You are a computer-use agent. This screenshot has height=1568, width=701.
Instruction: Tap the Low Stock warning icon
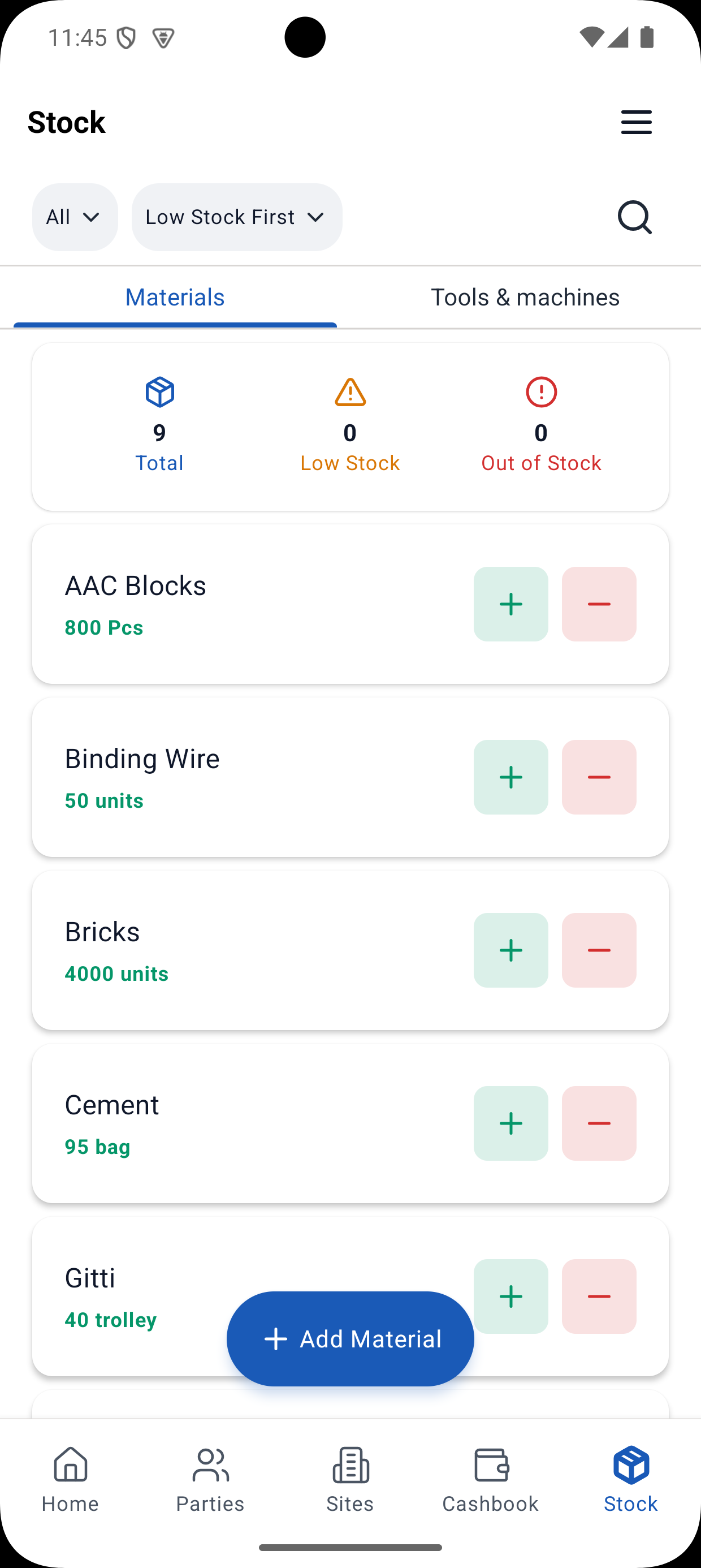350,392
